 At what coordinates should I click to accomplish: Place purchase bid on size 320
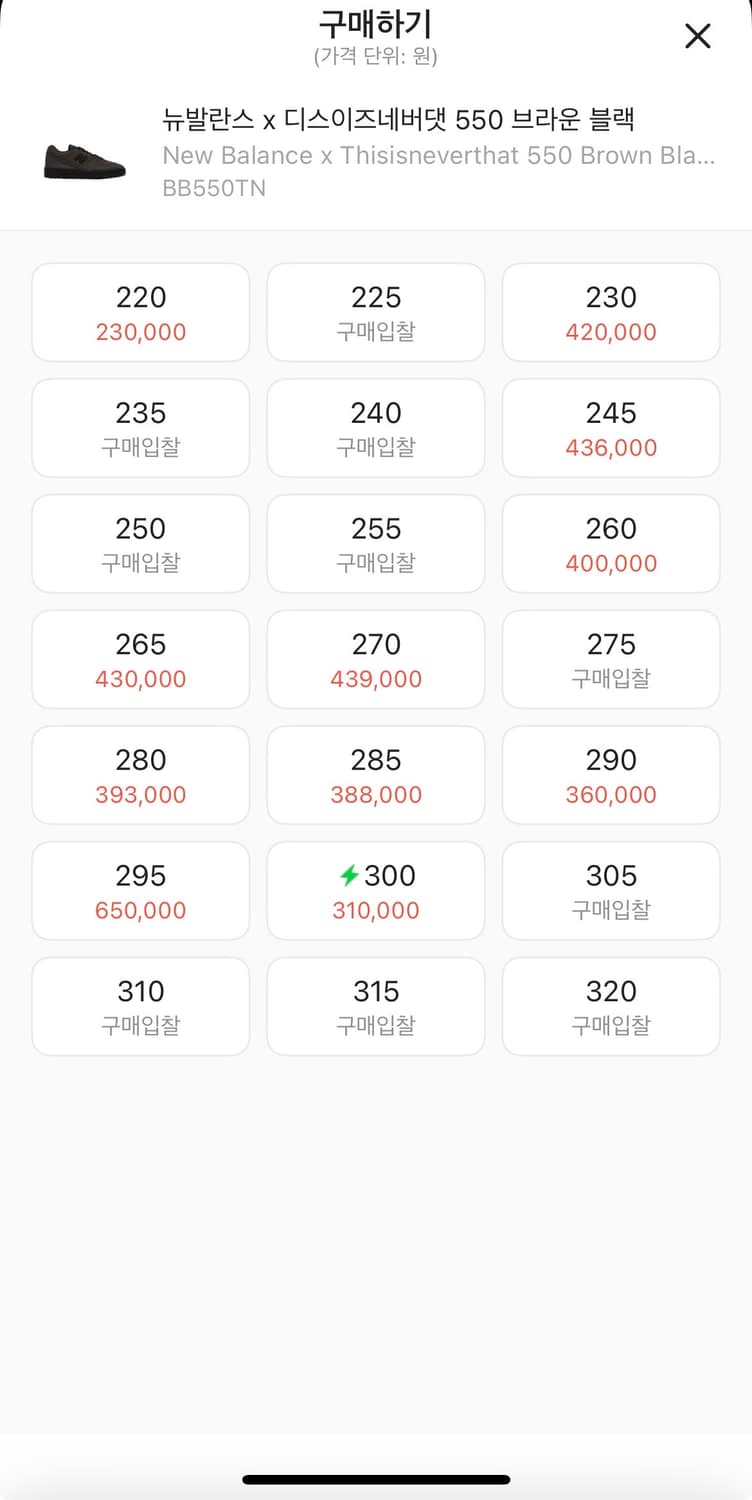pyautogui.click(x=610, y=1006)
